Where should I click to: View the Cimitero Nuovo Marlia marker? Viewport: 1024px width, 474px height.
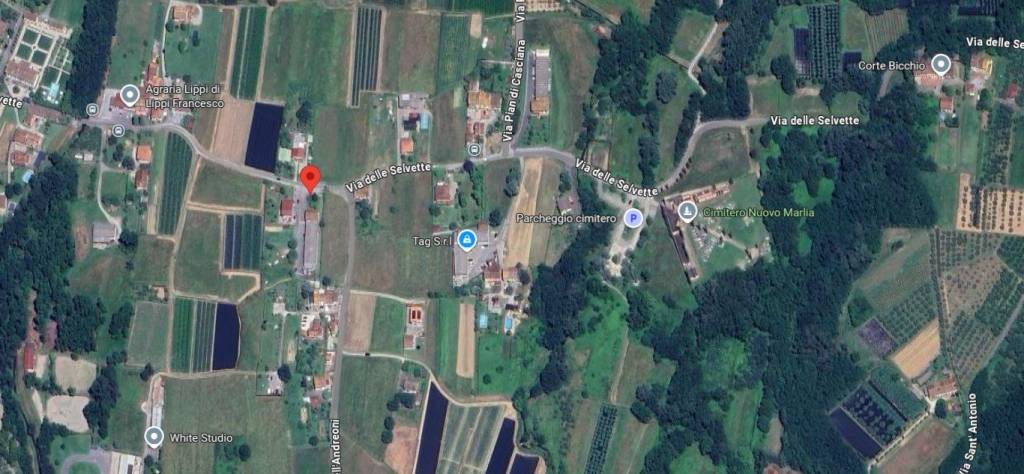point(687,211)
